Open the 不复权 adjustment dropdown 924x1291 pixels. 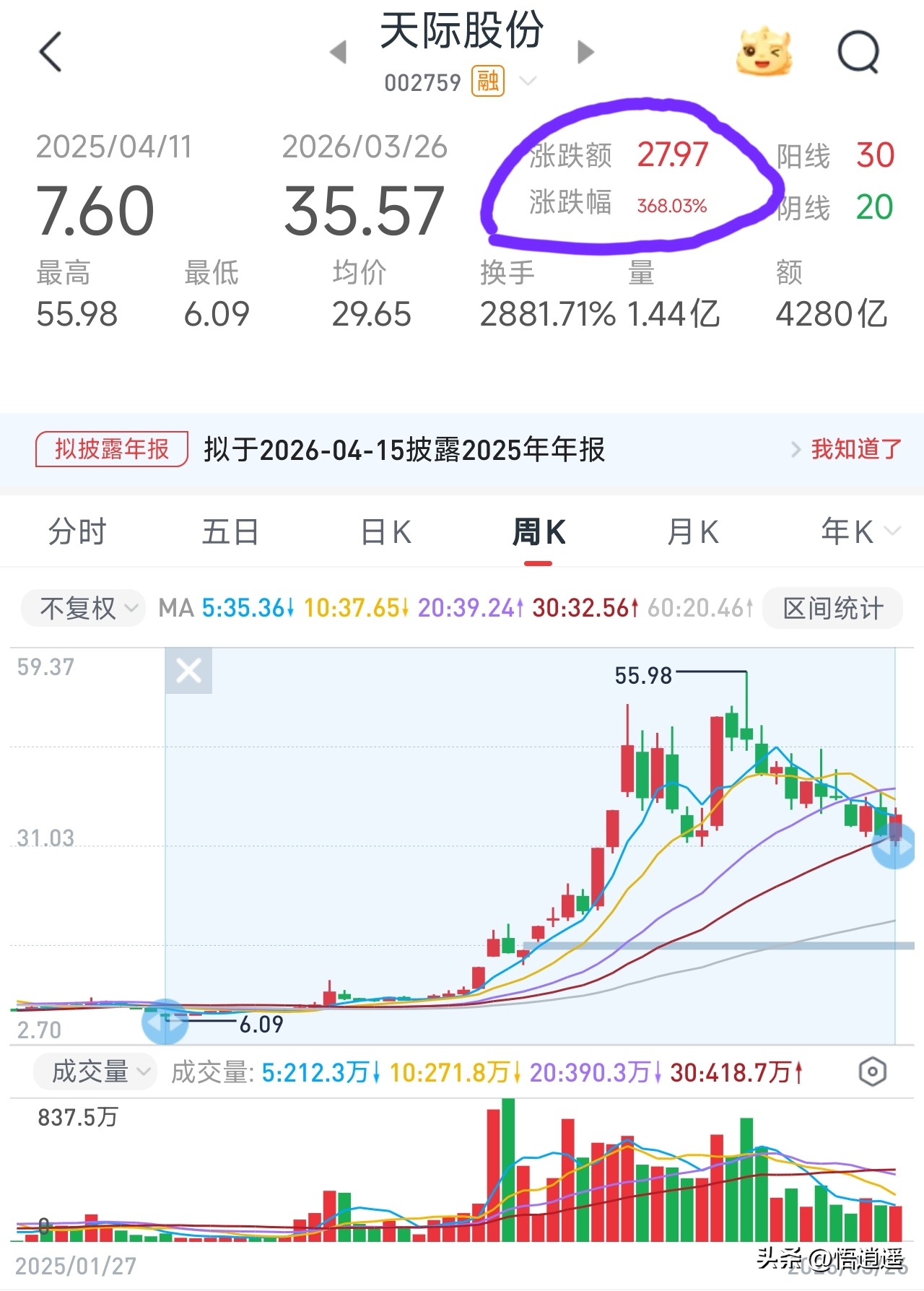pos(82,609)
